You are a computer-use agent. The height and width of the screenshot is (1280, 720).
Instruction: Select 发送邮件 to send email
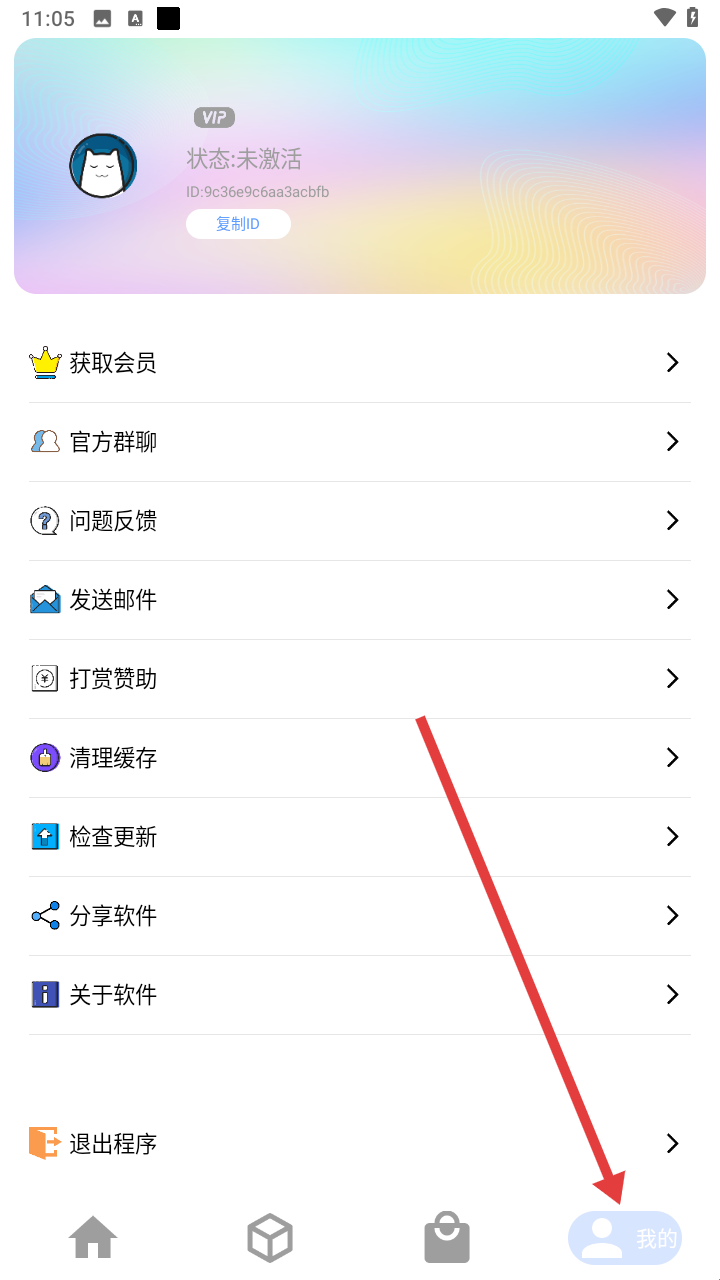coord(360,600)
